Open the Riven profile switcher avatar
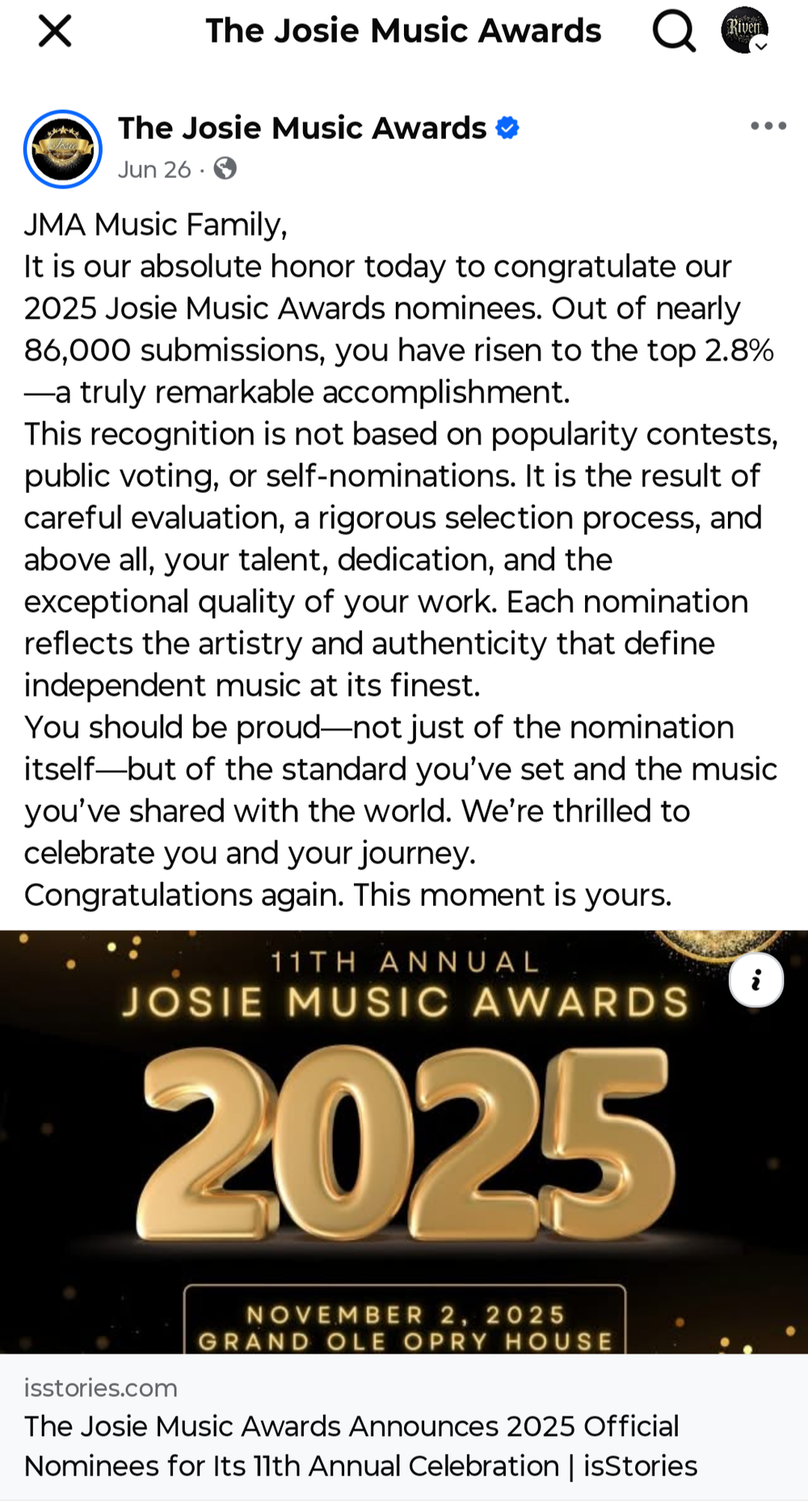The image size is (808, 1512). (743, 31)
